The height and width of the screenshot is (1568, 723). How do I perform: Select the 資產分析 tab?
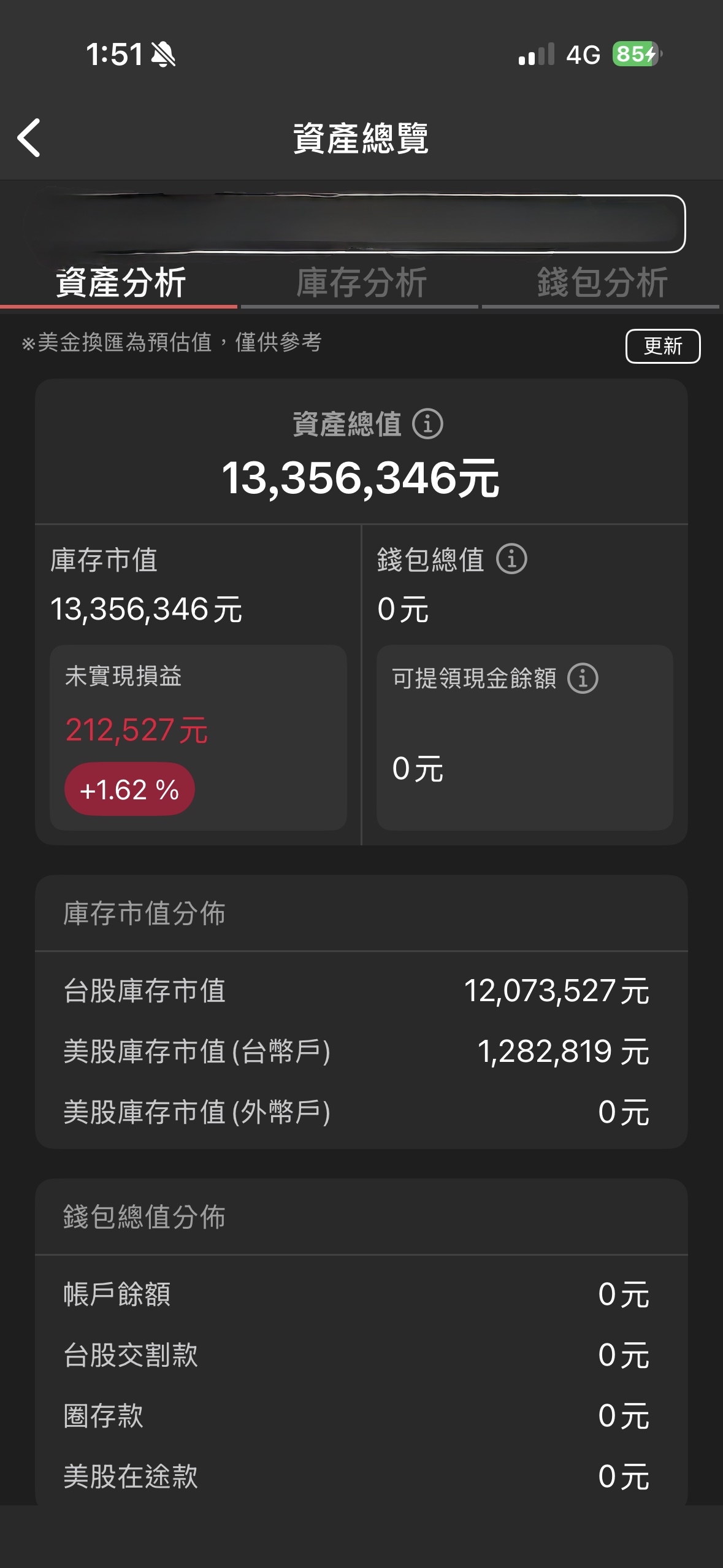click(120, 283)
